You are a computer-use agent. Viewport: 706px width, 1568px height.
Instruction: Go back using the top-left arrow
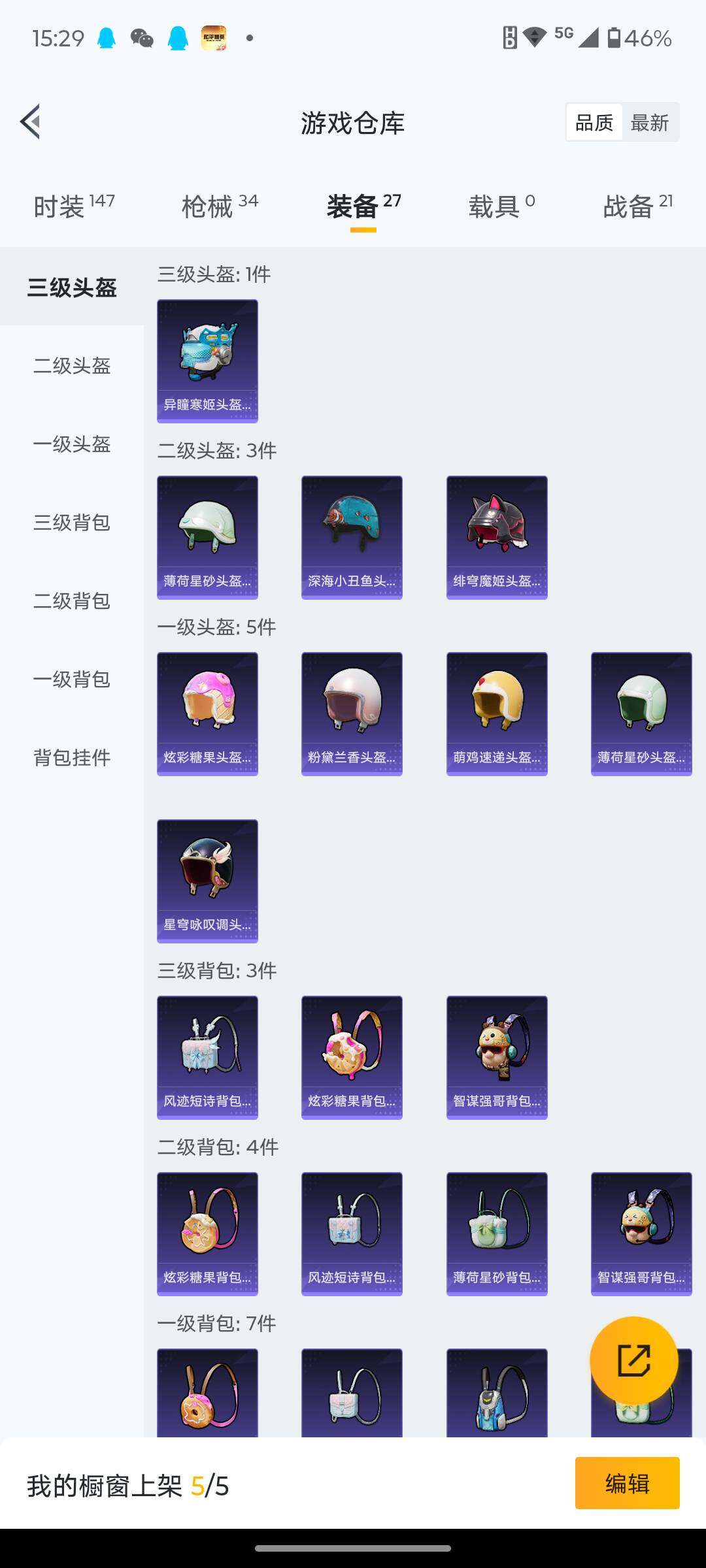pos(31,122)
